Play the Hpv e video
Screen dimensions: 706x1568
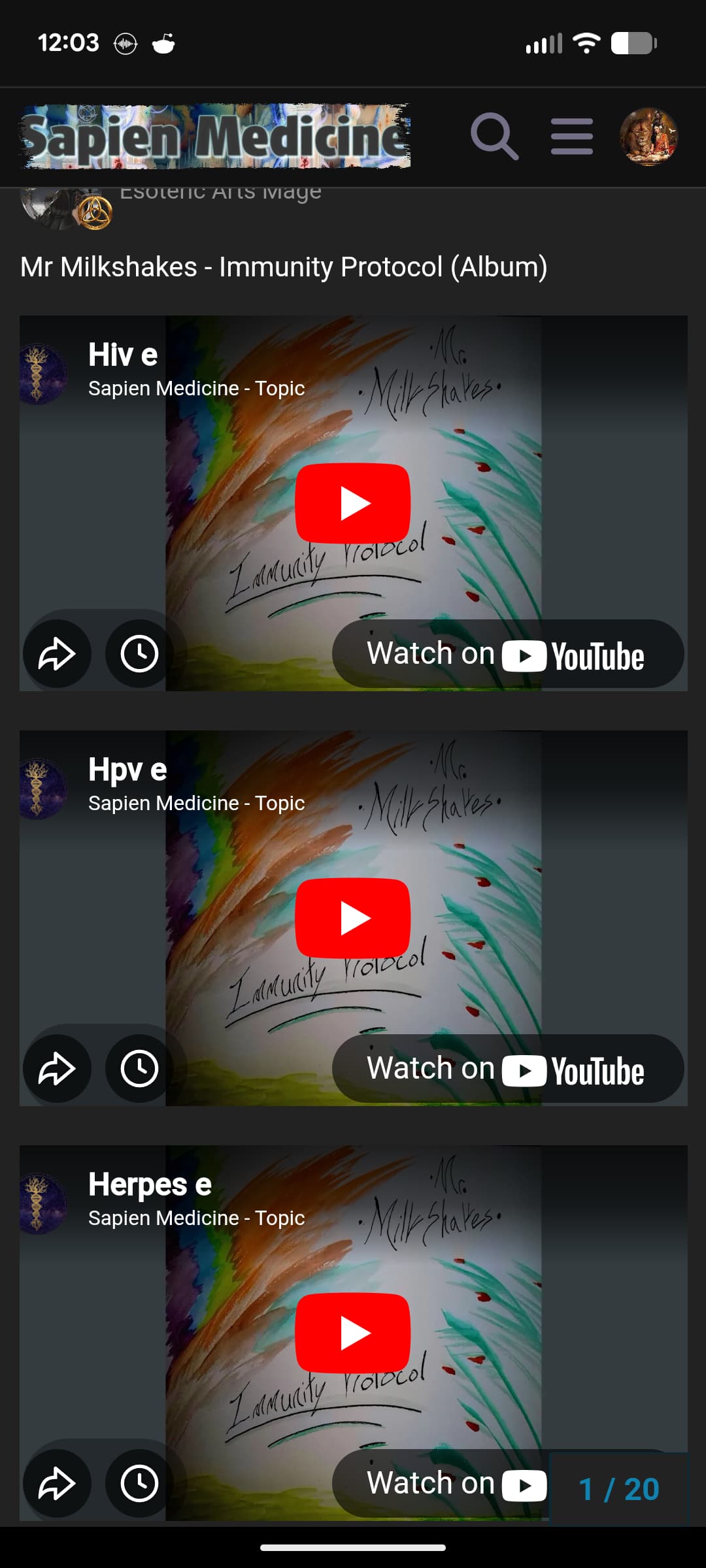[x=353, y=918]
